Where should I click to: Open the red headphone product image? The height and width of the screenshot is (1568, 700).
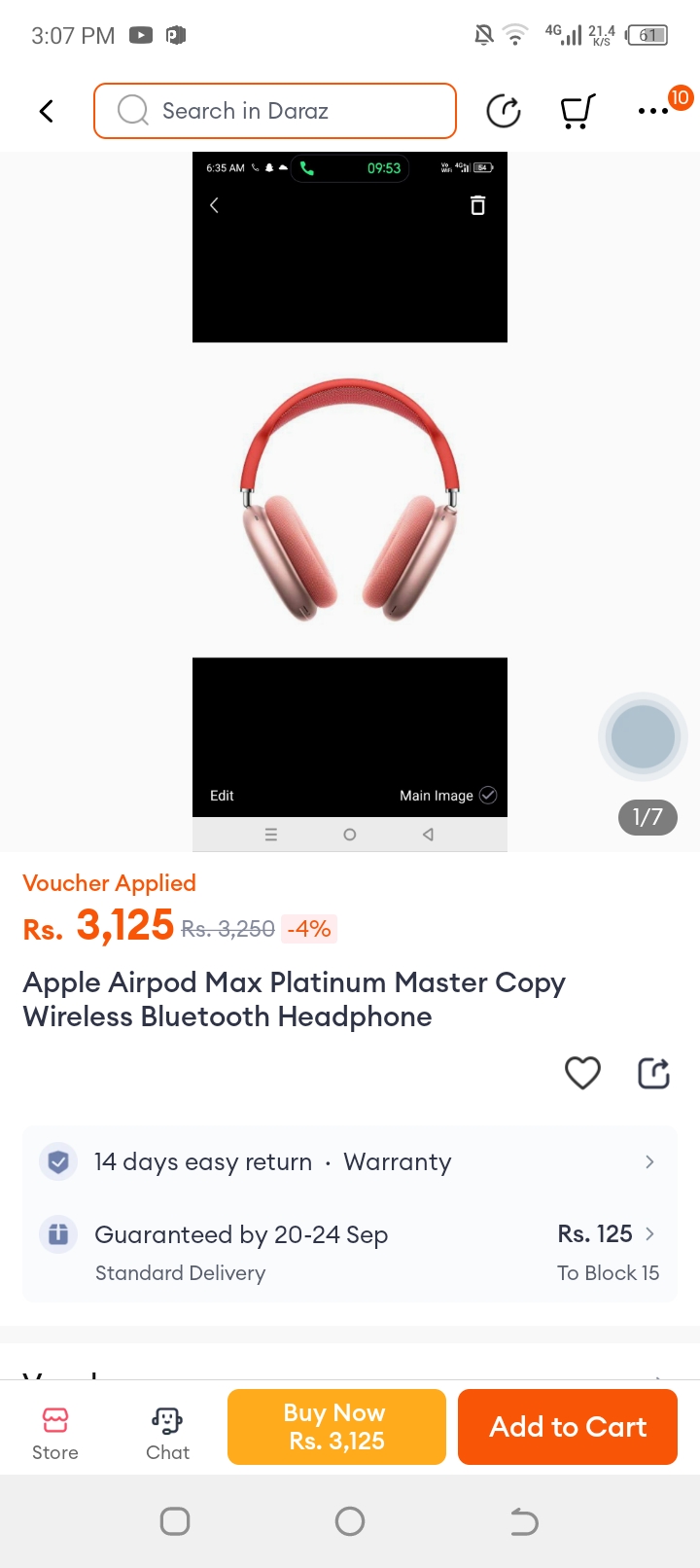[350, 500]
